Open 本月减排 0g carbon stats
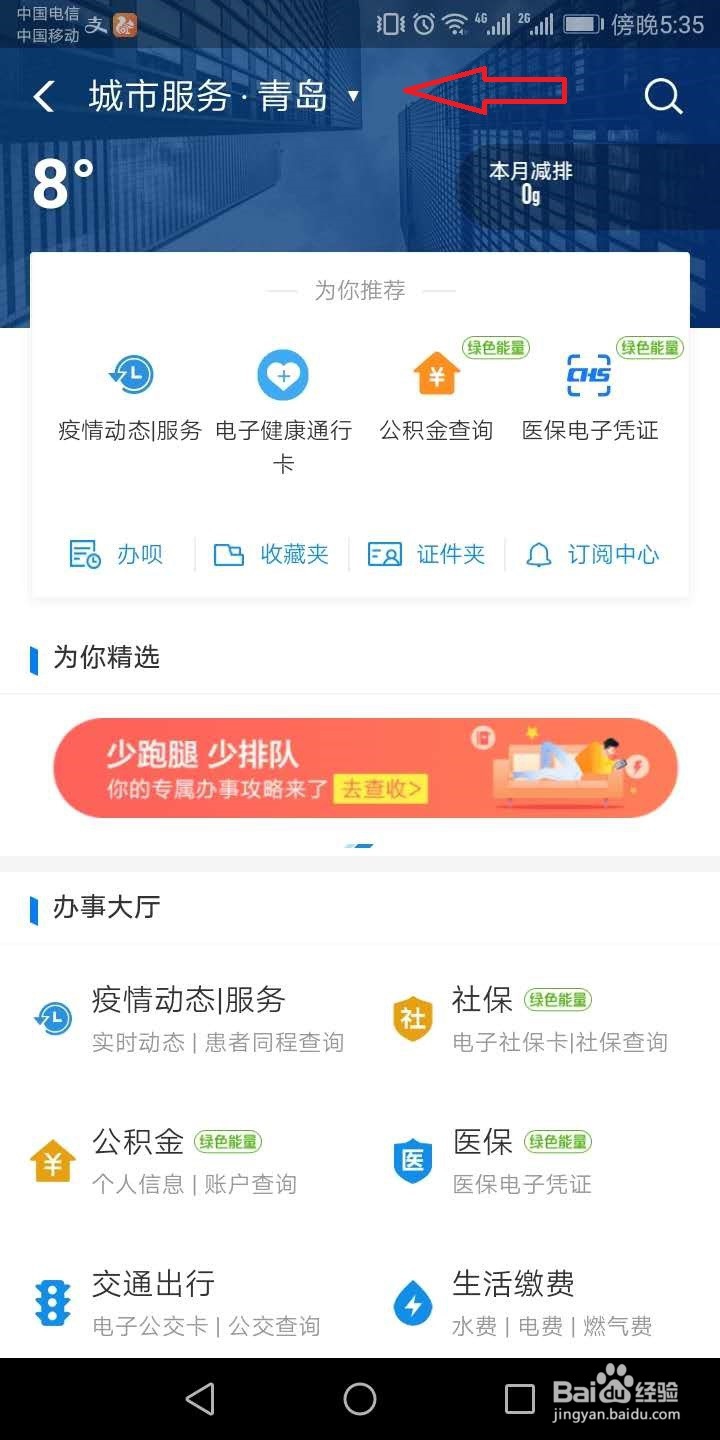720x1440 pixels. click(x=527, y=184)
